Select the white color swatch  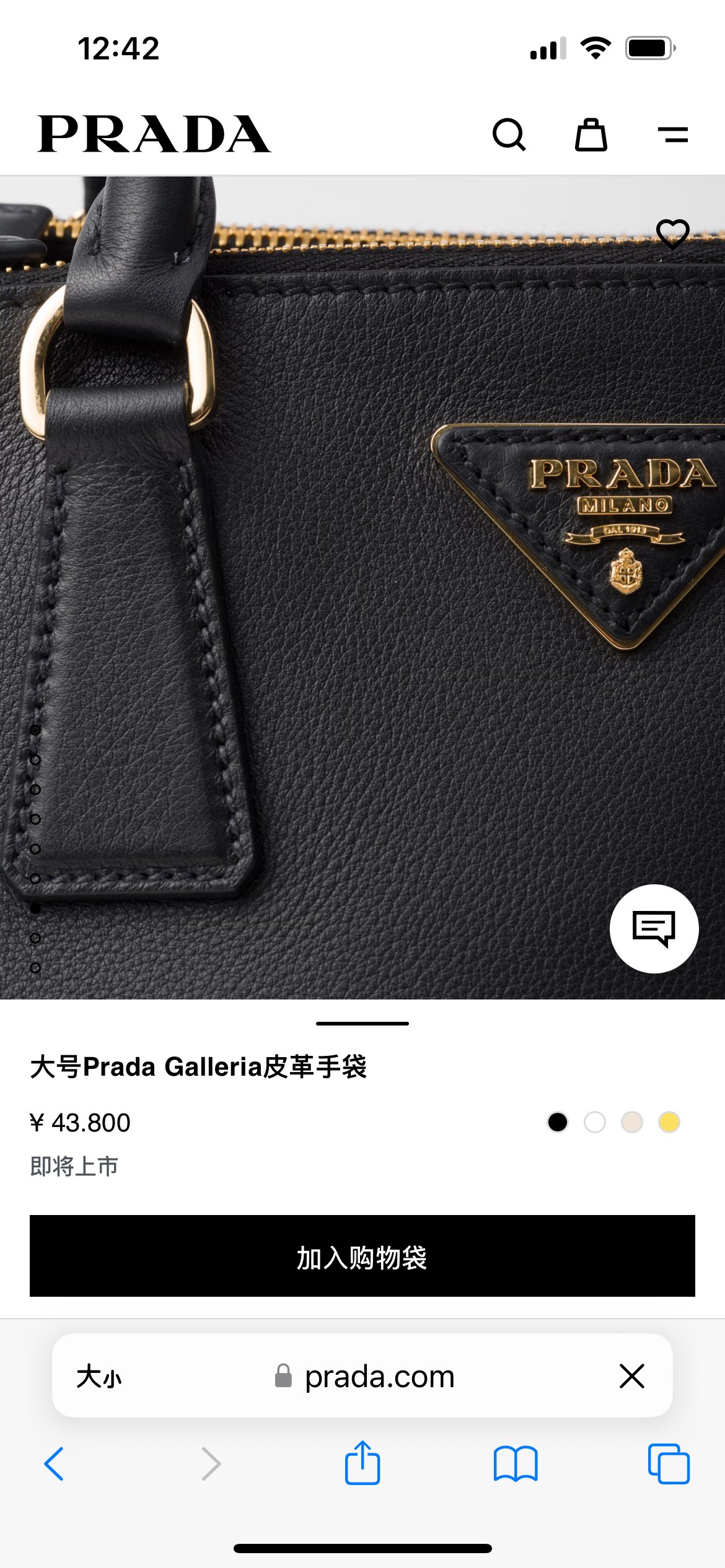[595, 1122]
